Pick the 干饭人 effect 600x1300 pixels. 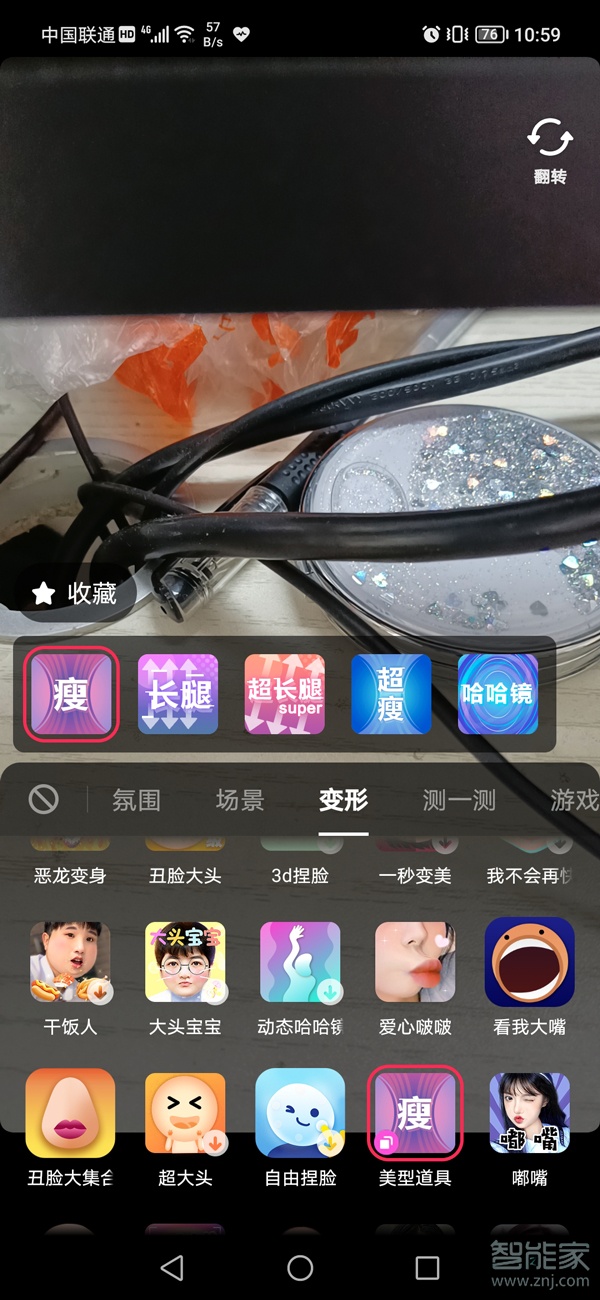(x=70, y=963)
